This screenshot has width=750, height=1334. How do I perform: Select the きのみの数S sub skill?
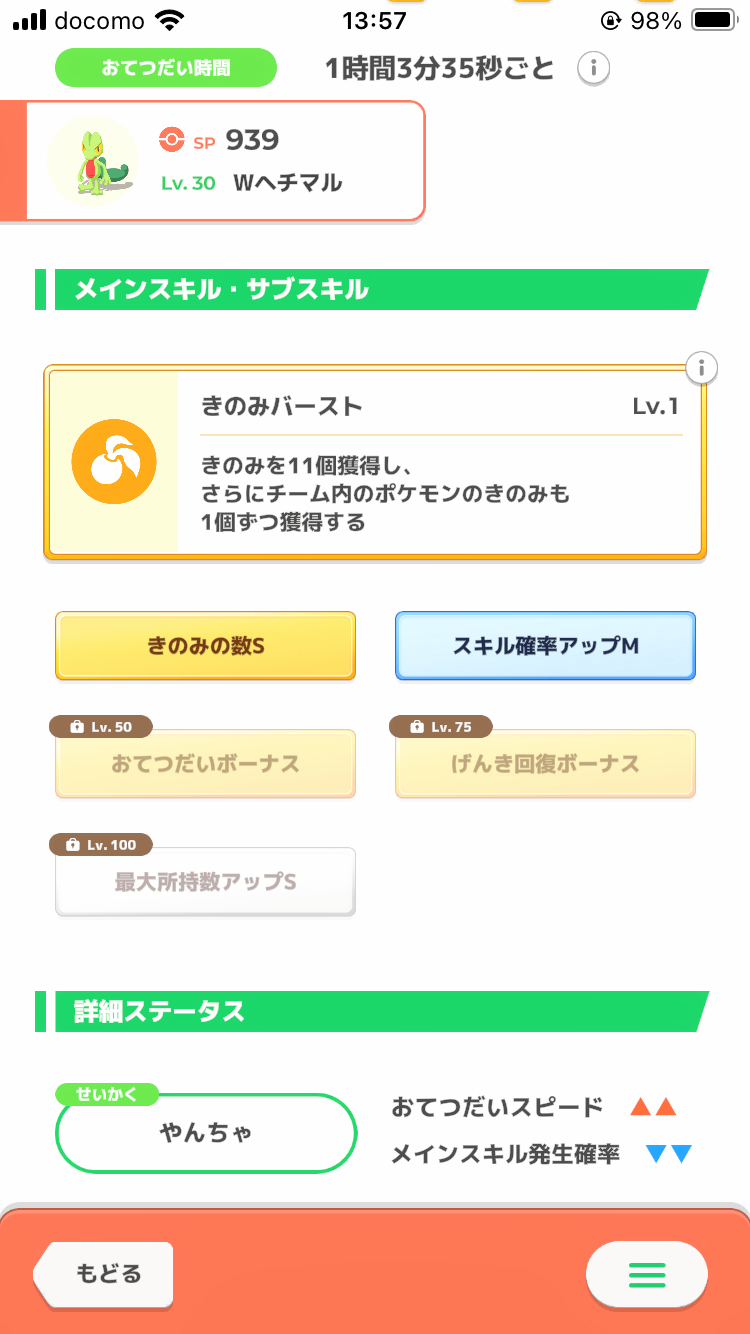click(205, 646)
